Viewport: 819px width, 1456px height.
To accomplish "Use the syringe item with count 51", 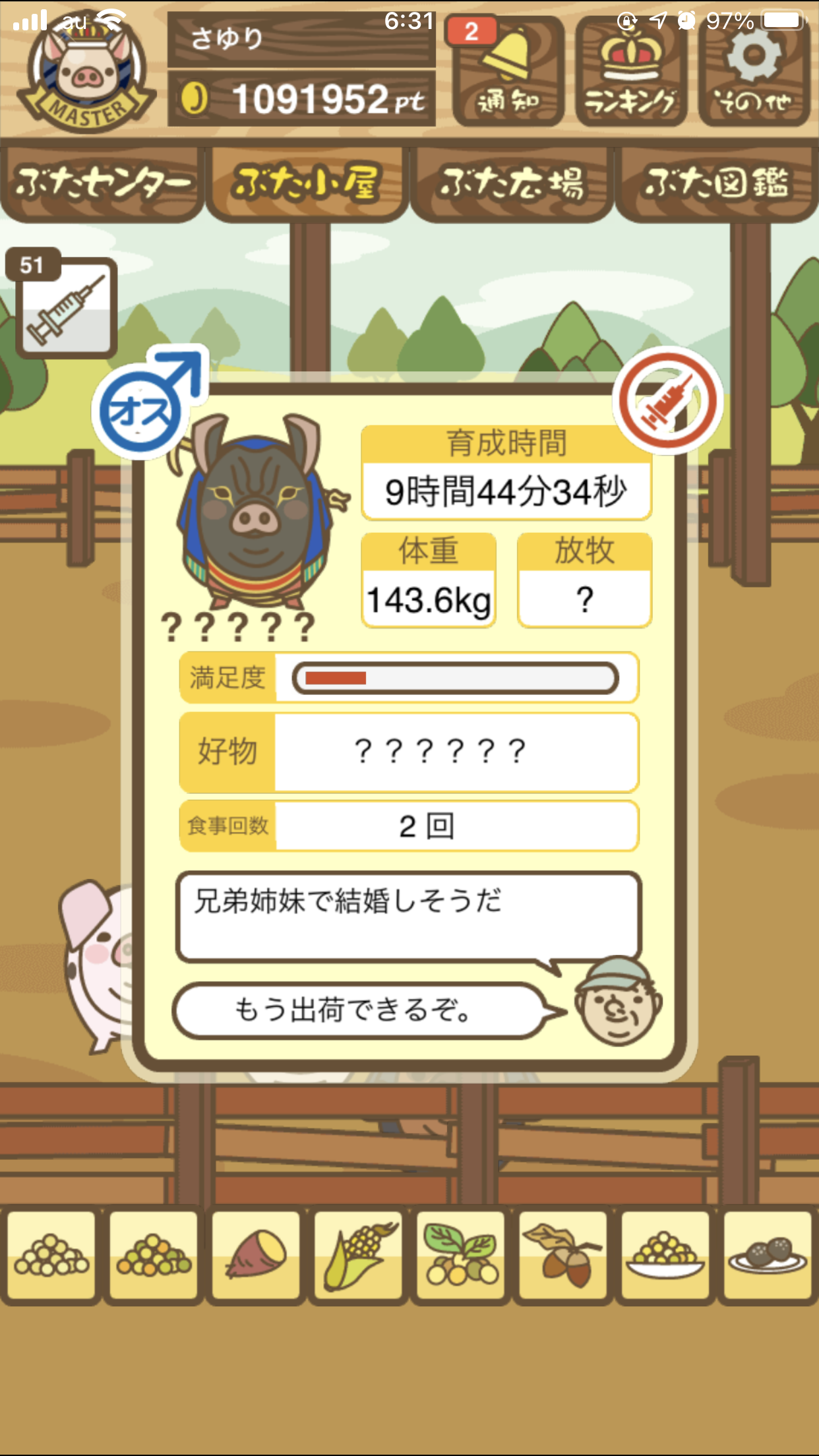I will click(66, 307).
